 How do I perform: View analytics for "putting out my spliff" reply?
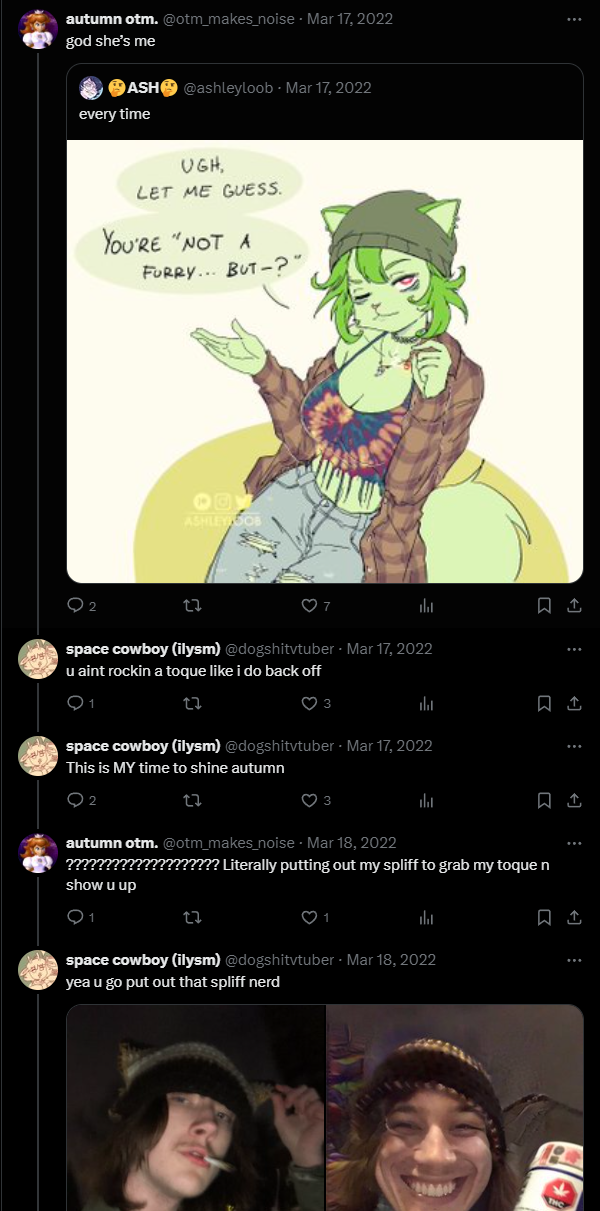(x=426, y=917)
